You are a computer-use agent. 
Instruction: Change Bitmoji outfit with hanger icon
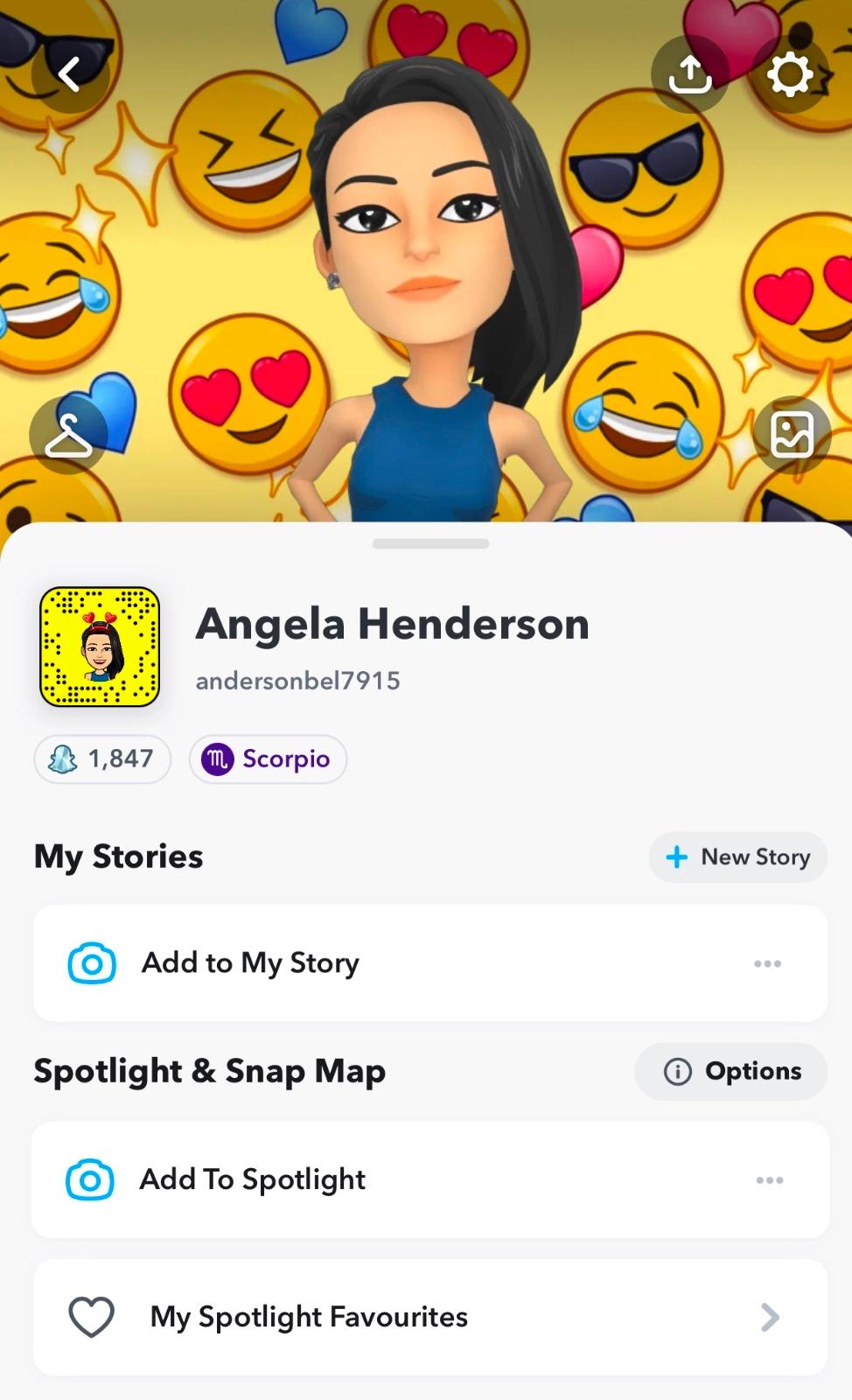coord(68,435)
